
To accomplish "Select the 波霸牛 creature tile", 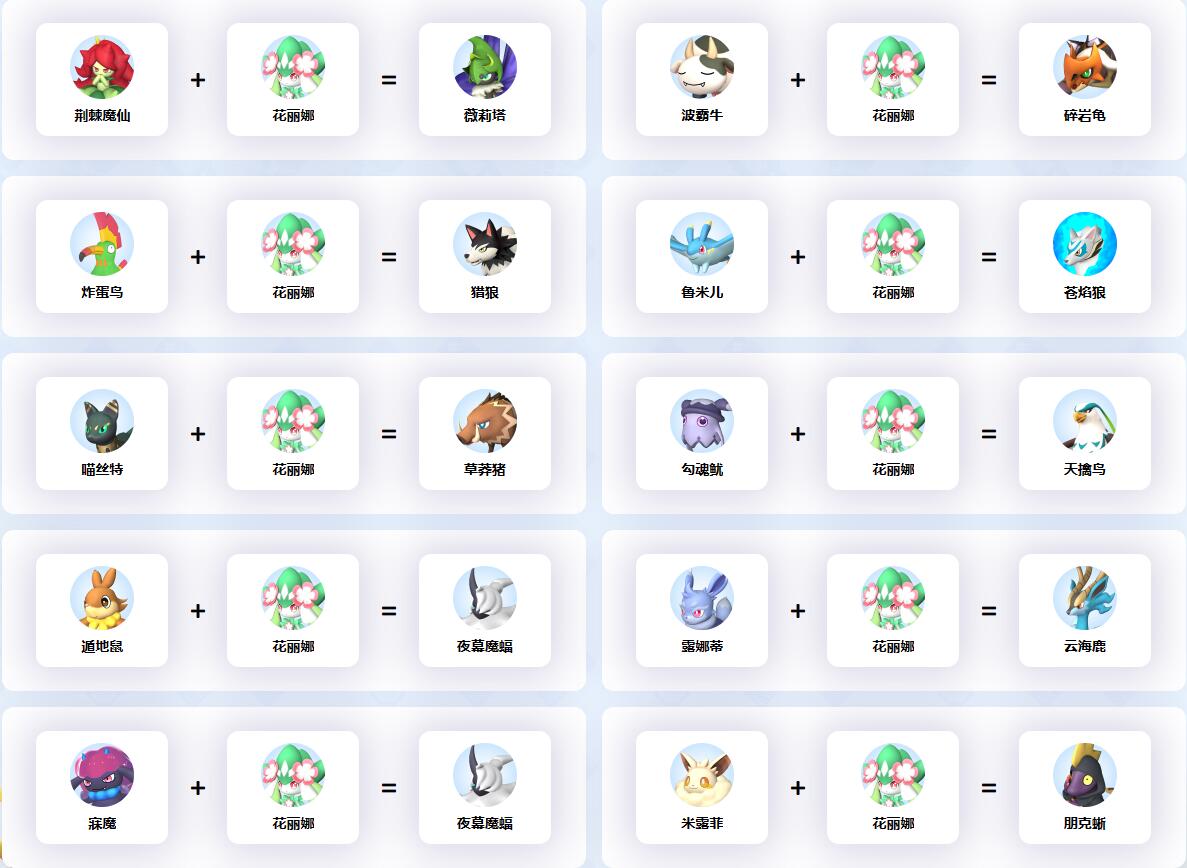I will coord(702,79).
